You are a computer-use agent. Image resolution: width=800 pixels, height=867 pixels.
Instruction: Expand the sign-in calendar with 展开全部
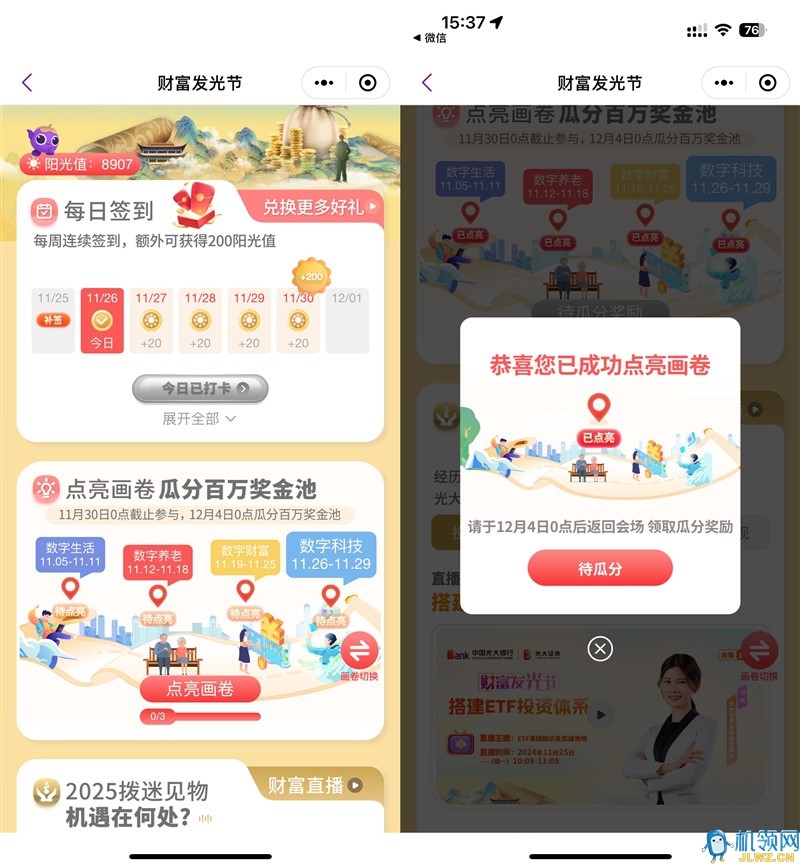coord(200,419)
